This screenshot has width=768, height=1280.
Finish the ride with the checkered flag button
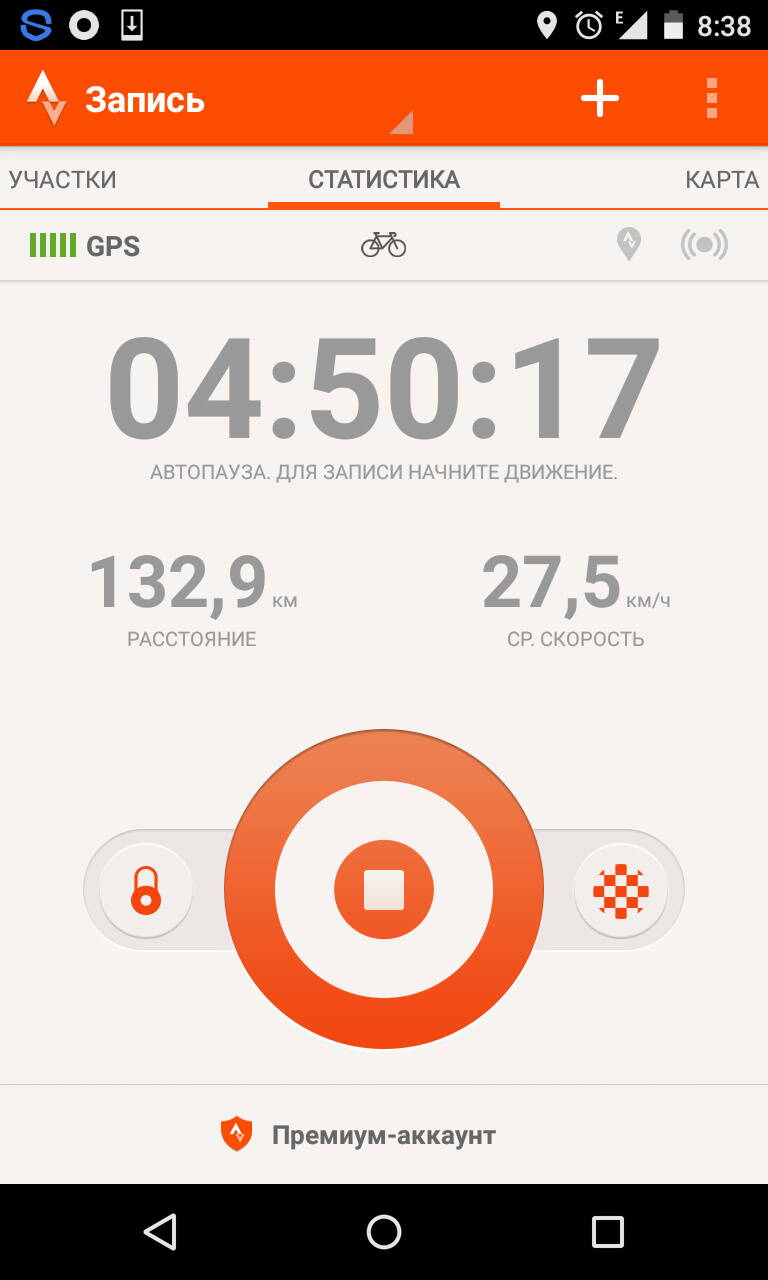click(x=621, y=890)
